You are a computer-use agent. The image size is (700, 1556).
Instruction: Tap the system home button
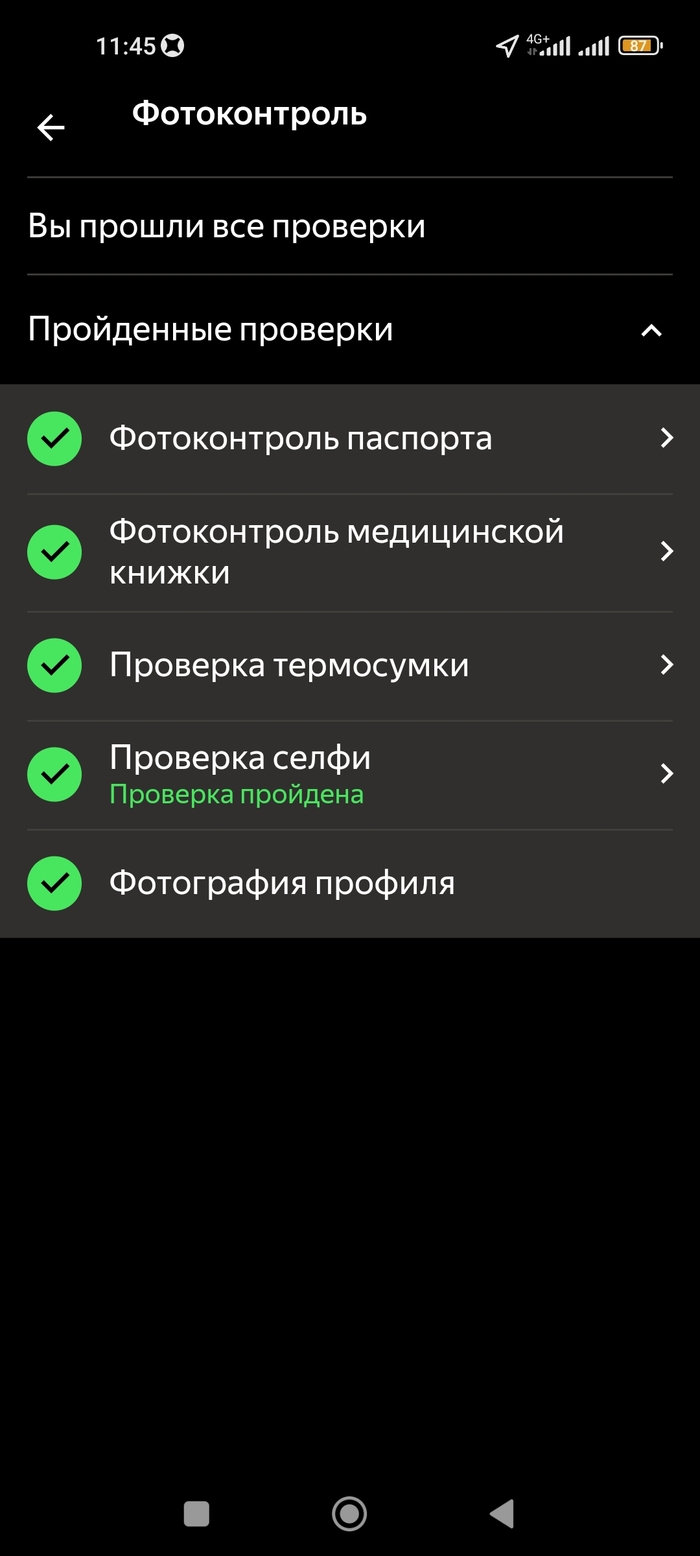pos(349,1513)
